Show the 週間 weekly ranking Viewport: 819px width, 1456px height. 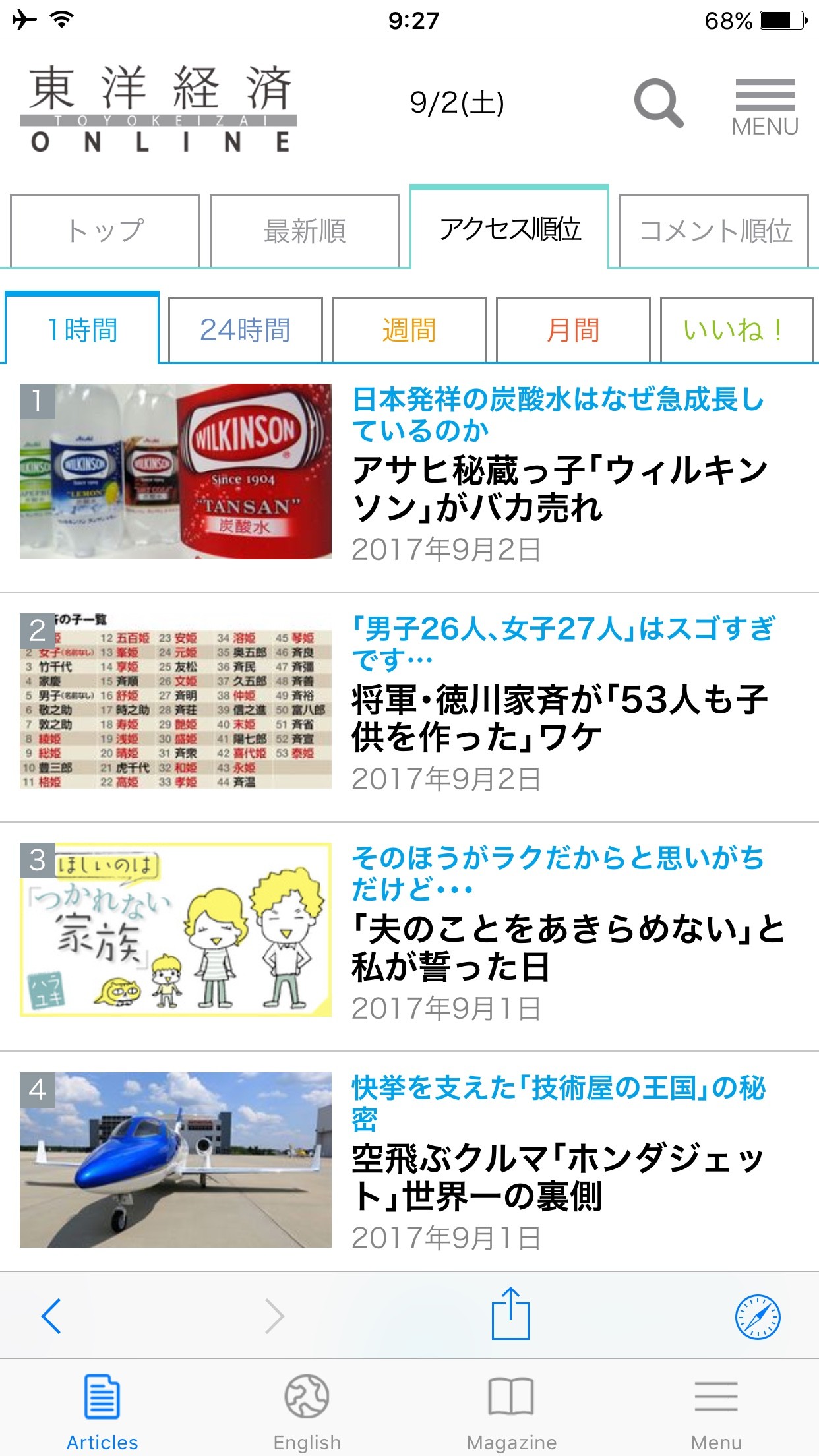pyautogui.click(x=409, y=330)
